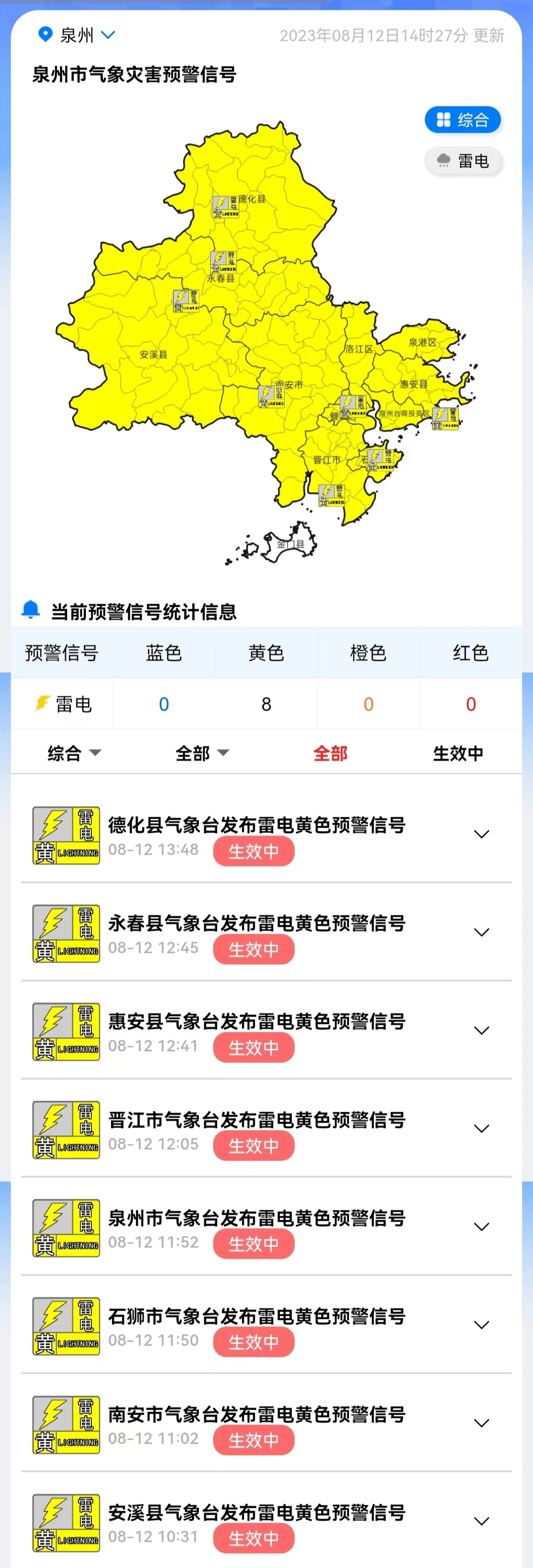Expand 晋江市 lightning yellow warning details
Screen dimensions: 533x1568
coord(481,1128)
